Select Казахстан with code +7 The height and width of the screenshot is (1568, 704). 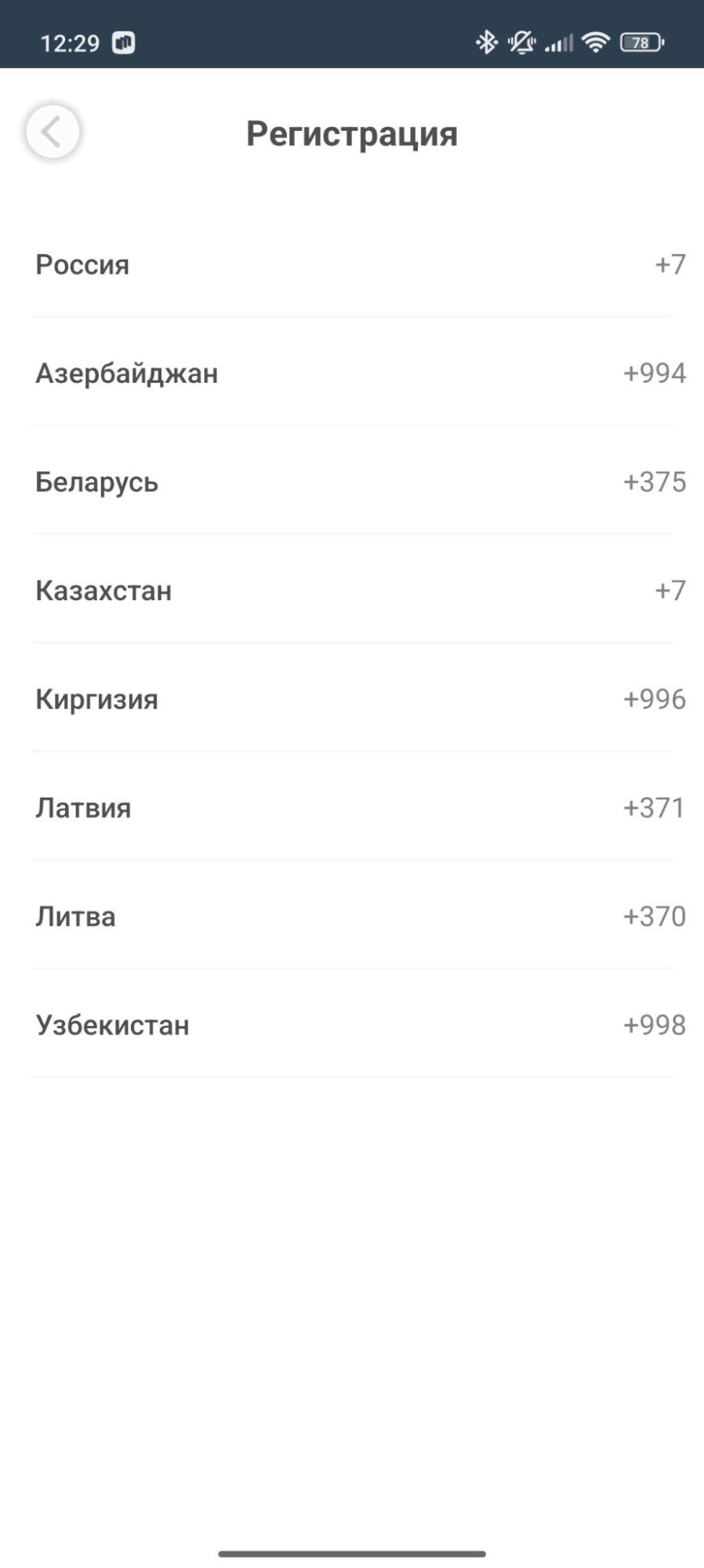click(x=352, y=590)
